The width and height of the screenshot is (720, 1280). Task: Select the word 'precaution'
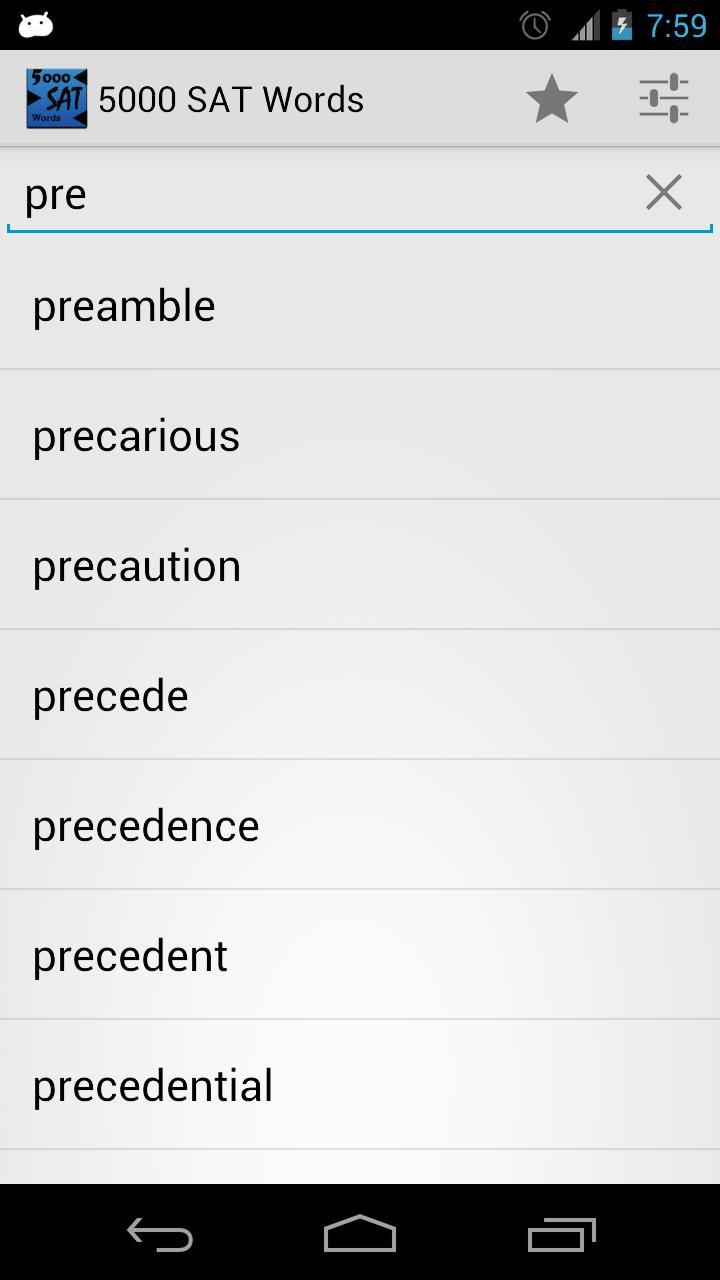tap(360, 566)
